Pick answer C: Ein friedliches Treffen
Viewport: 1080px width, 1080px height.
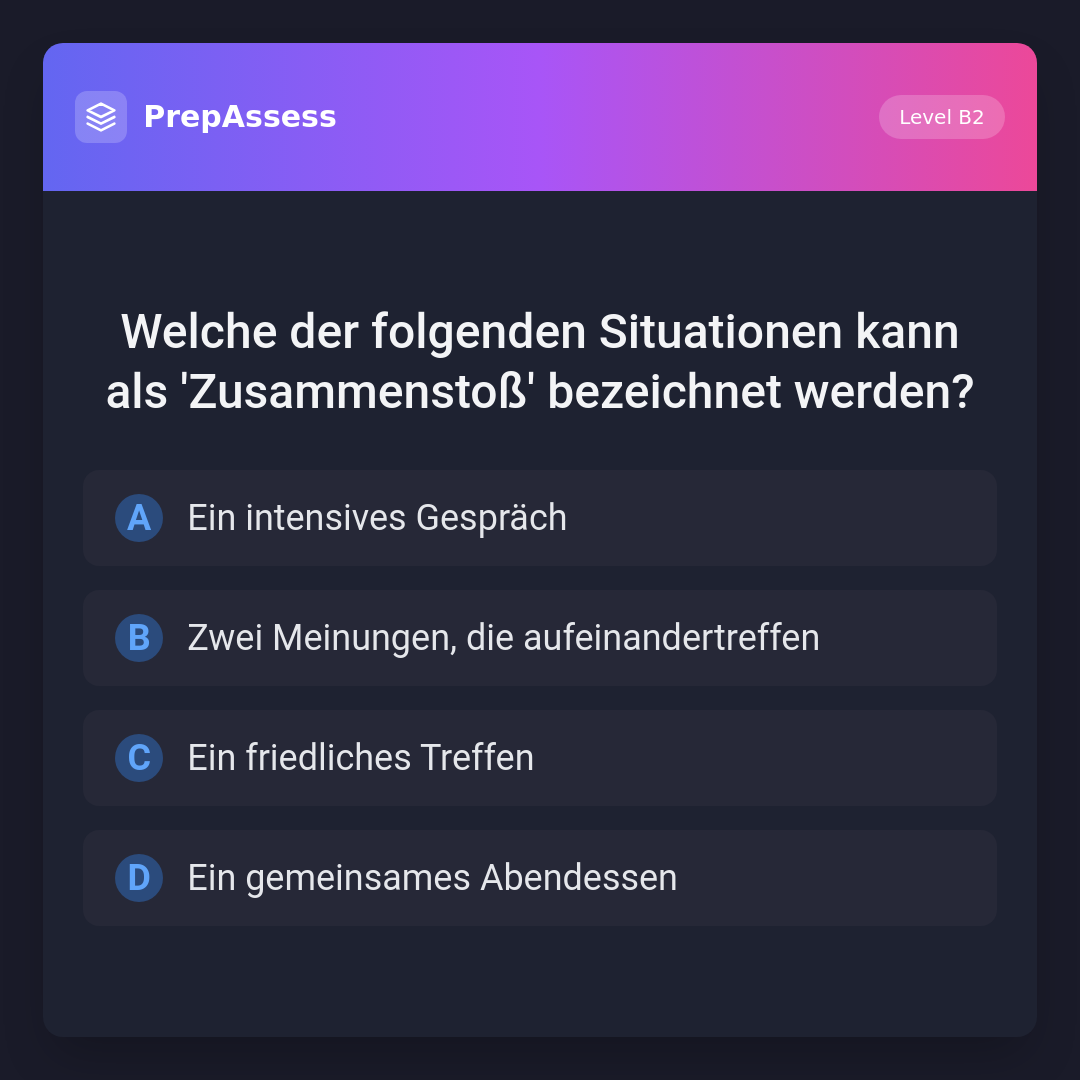point(540,758)
